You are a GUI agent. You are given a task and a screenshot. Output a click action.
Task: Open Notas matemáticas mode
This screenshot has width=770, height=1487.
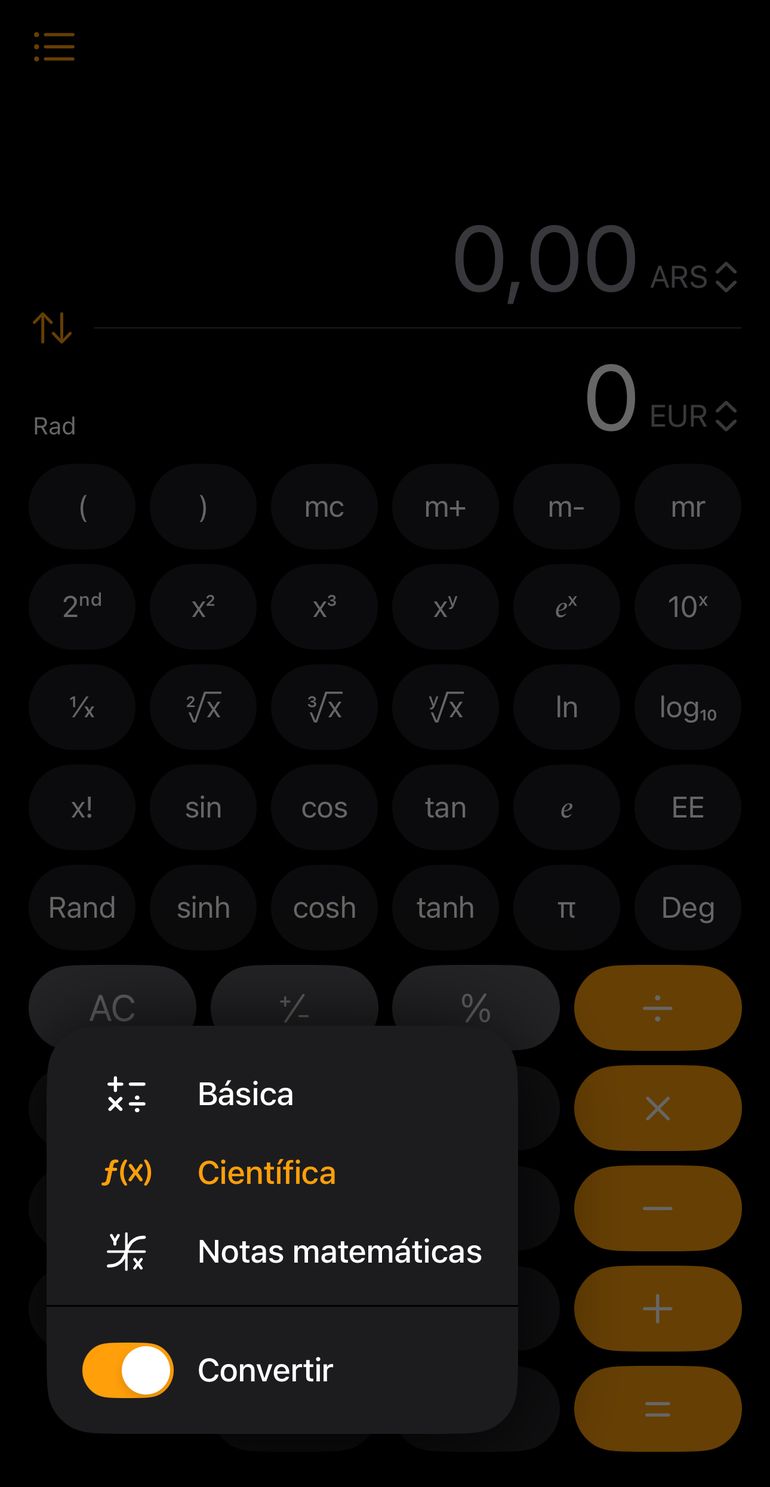tap(339, 1251)
